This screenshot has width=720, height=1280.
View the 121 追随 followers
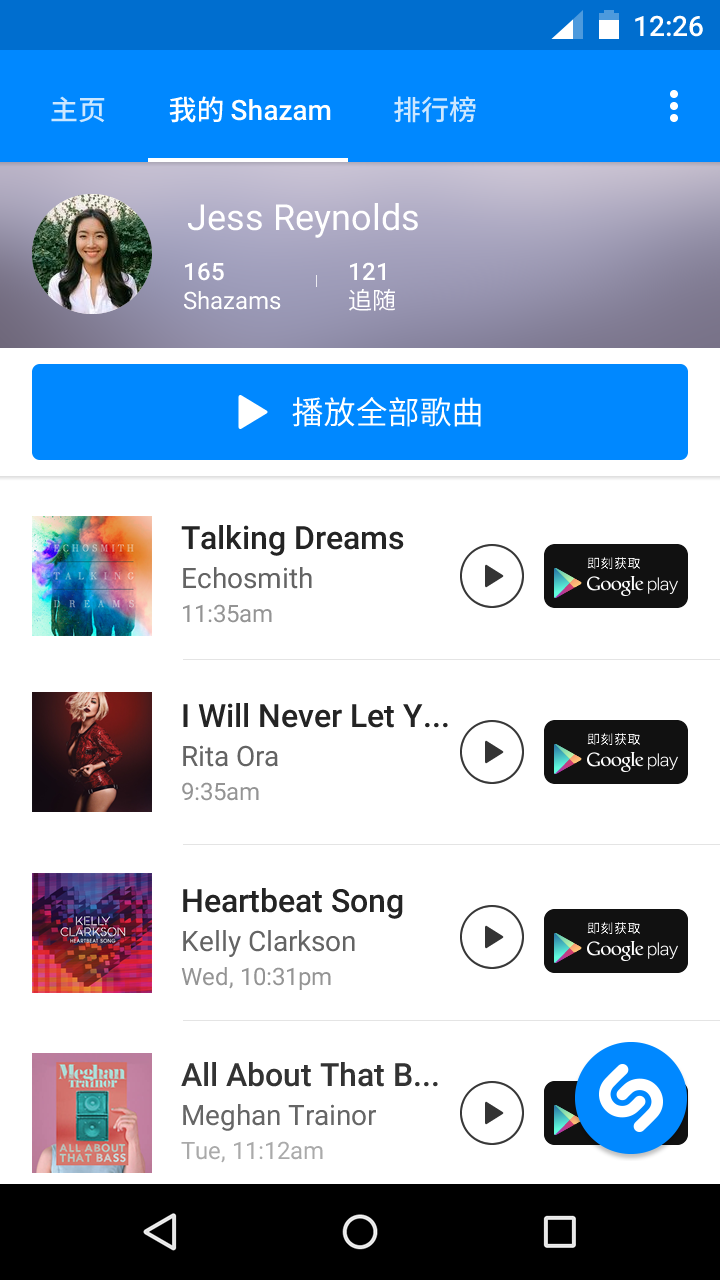pos(372,286)
